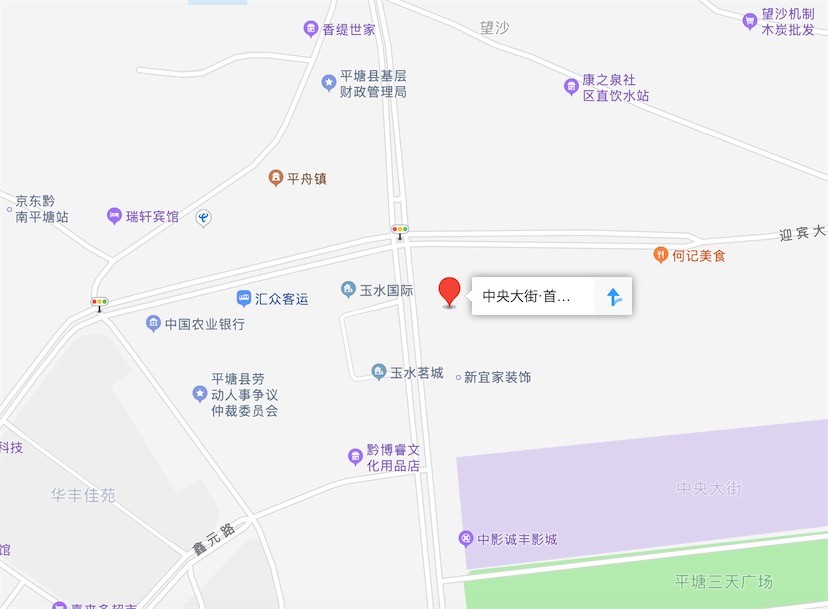Select the 中影诚丰影城 cinema marker

[466, 539]
